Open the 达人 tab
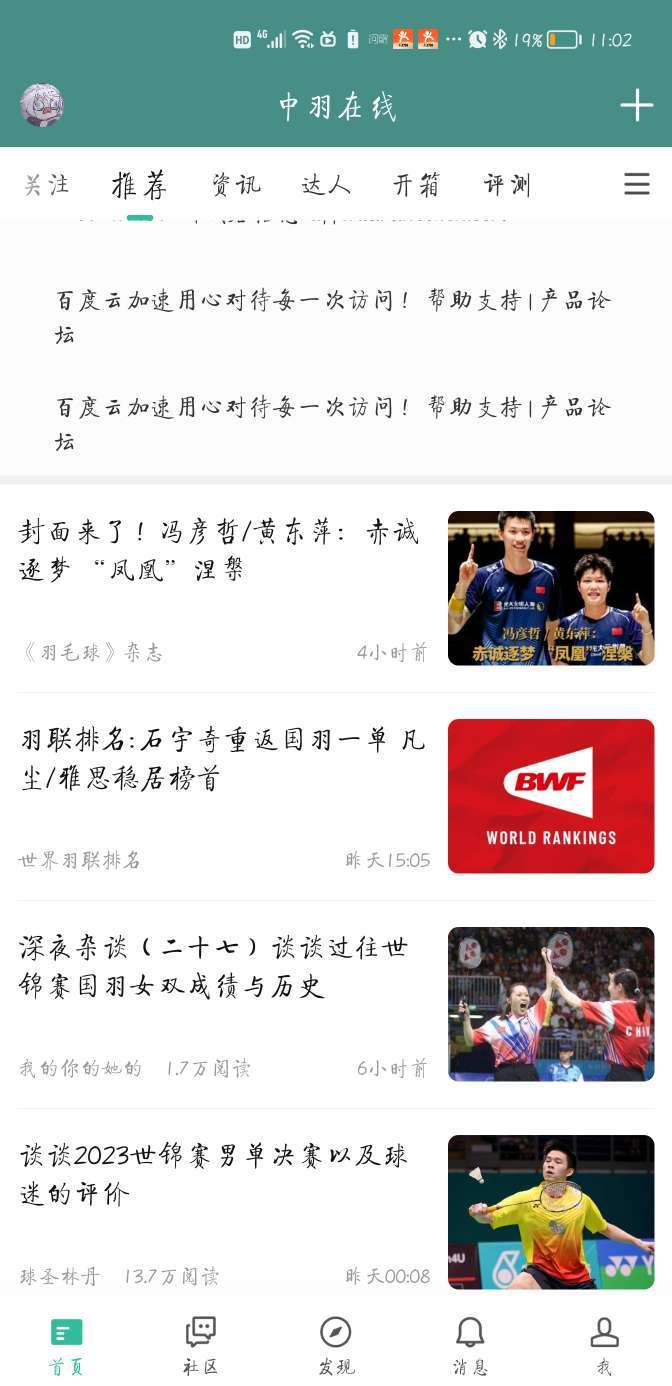 click(x=326, y=185)
